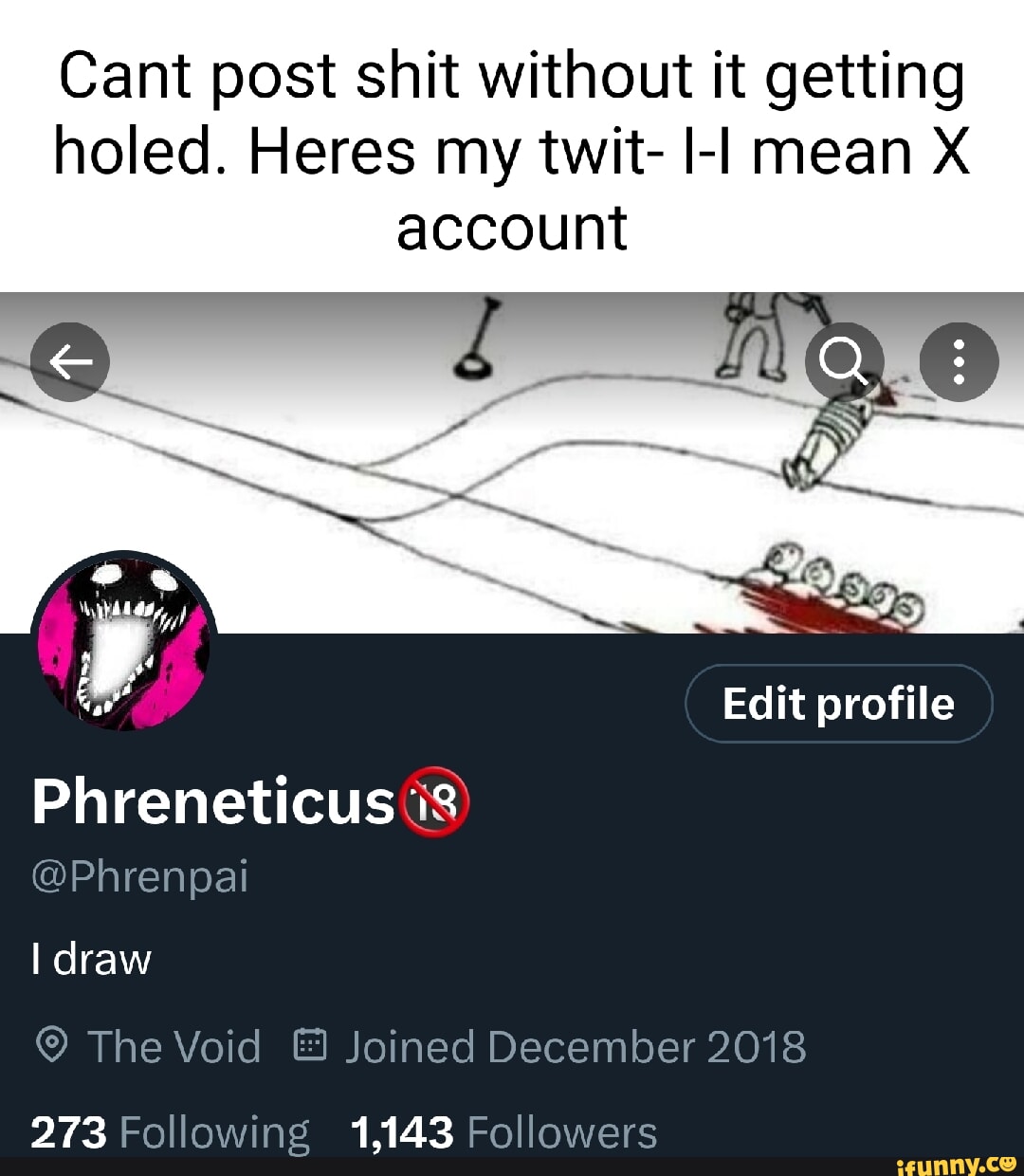1024x1176 pixels.
Task: Click the back arrow to exit profile
Action: coord(68,361)
